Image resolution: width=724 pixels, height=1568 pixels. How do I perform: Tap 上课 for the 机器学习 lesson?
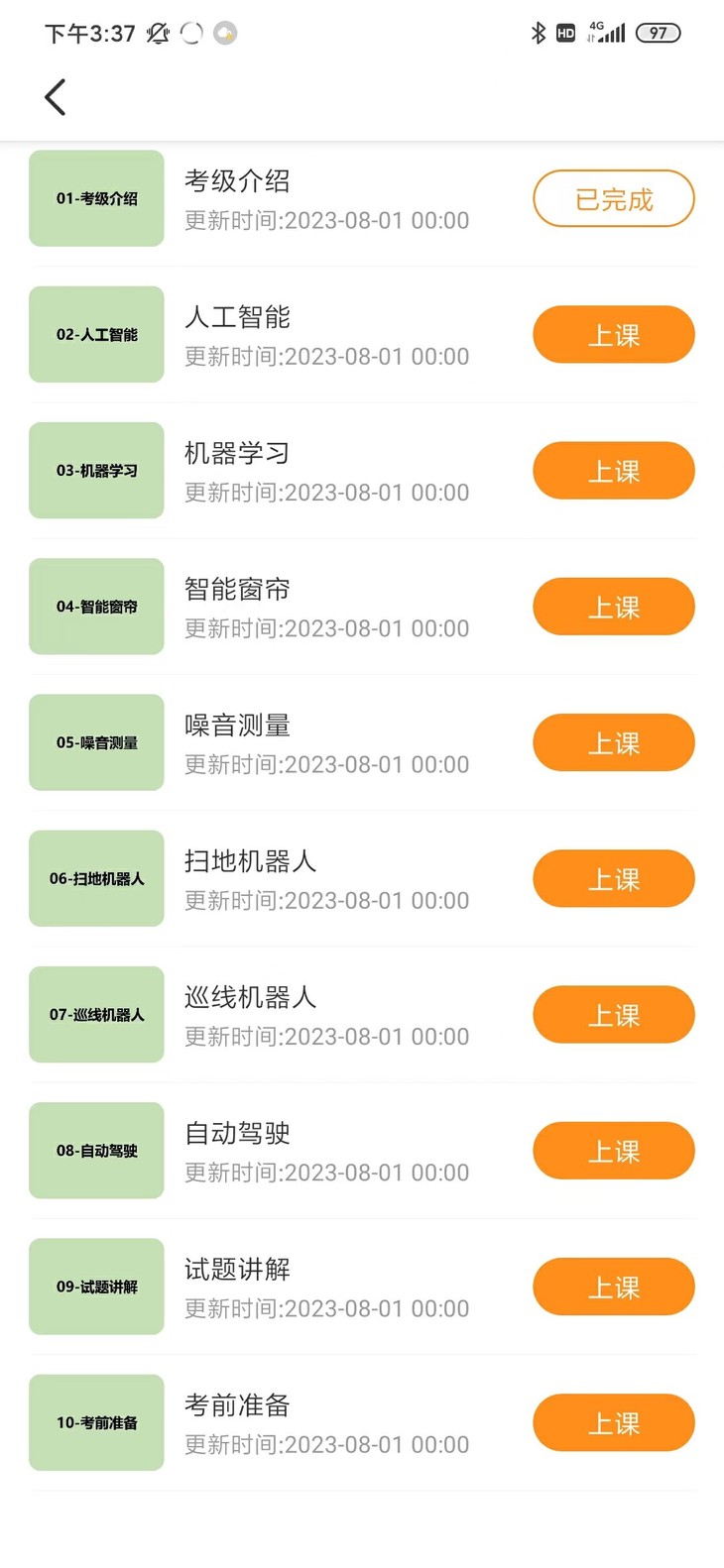point(613,471)
